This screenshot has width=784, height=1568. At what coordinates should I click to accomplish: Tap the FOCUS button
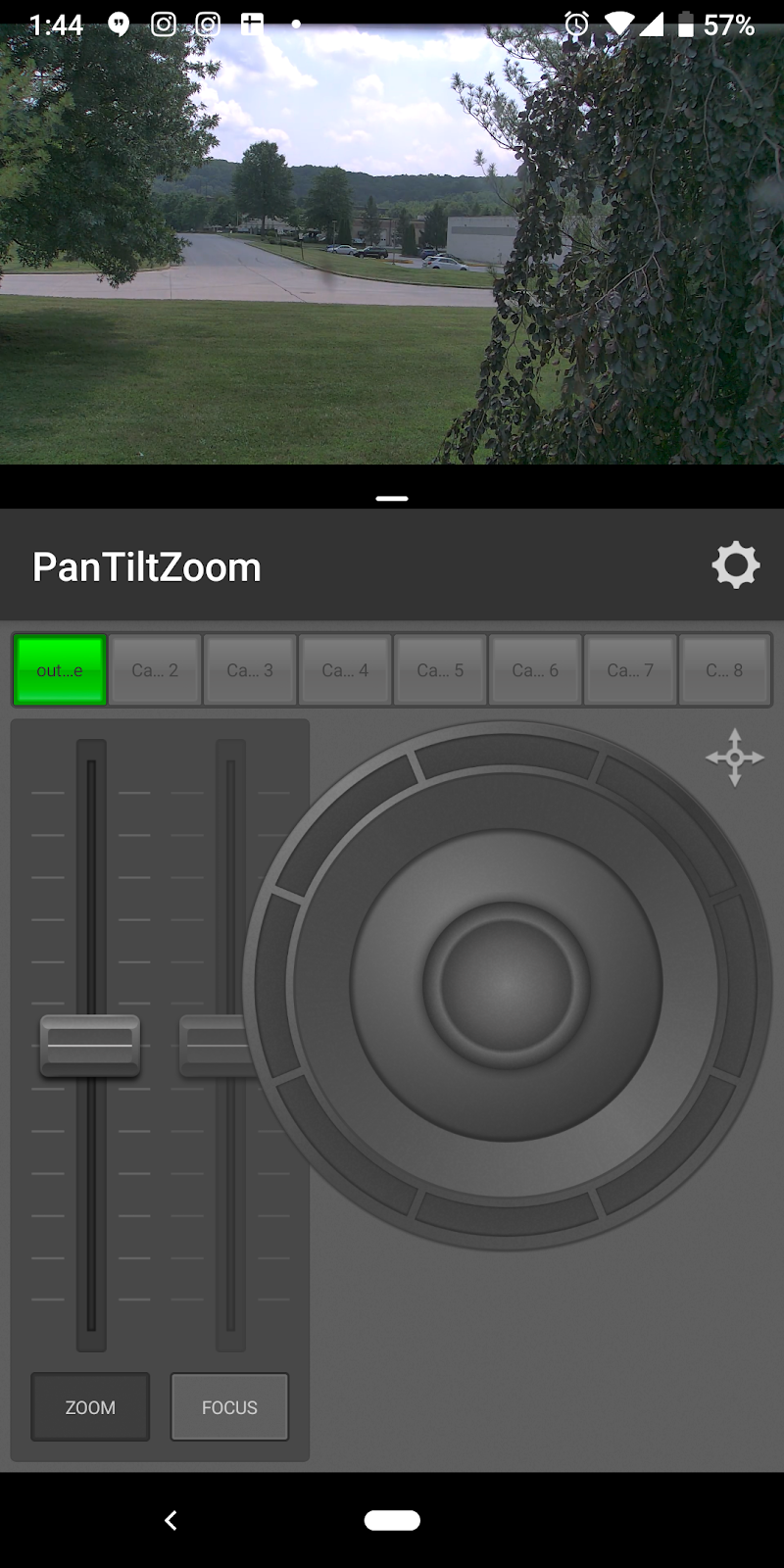point(229,1407)
